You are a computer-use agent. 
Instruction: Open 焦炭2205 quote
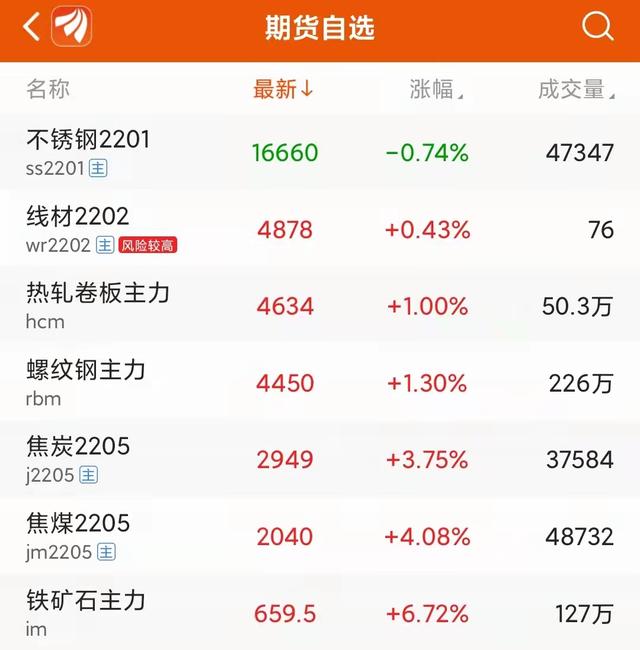[x=320, y=459]
